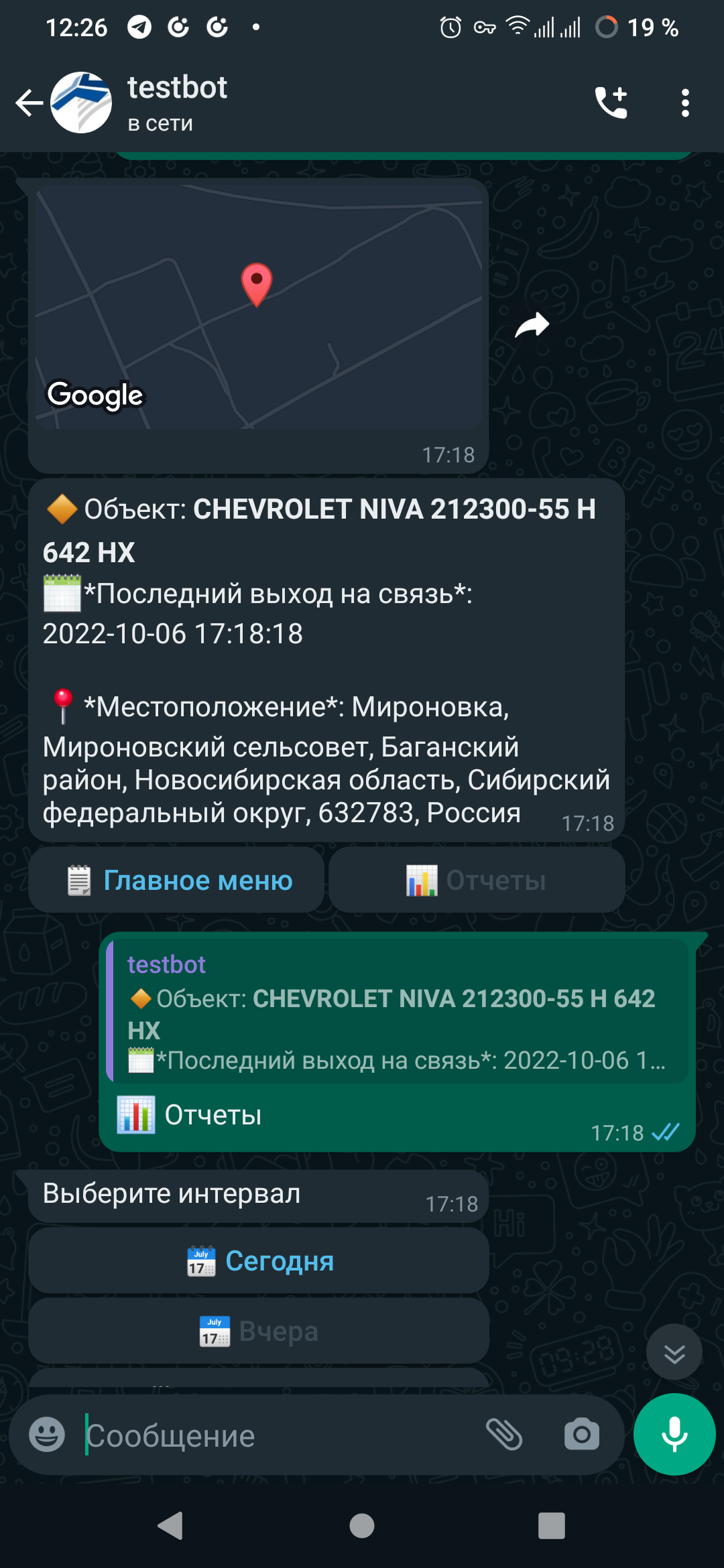
Task: Open the emoji picker
Action: point(47,1435)
